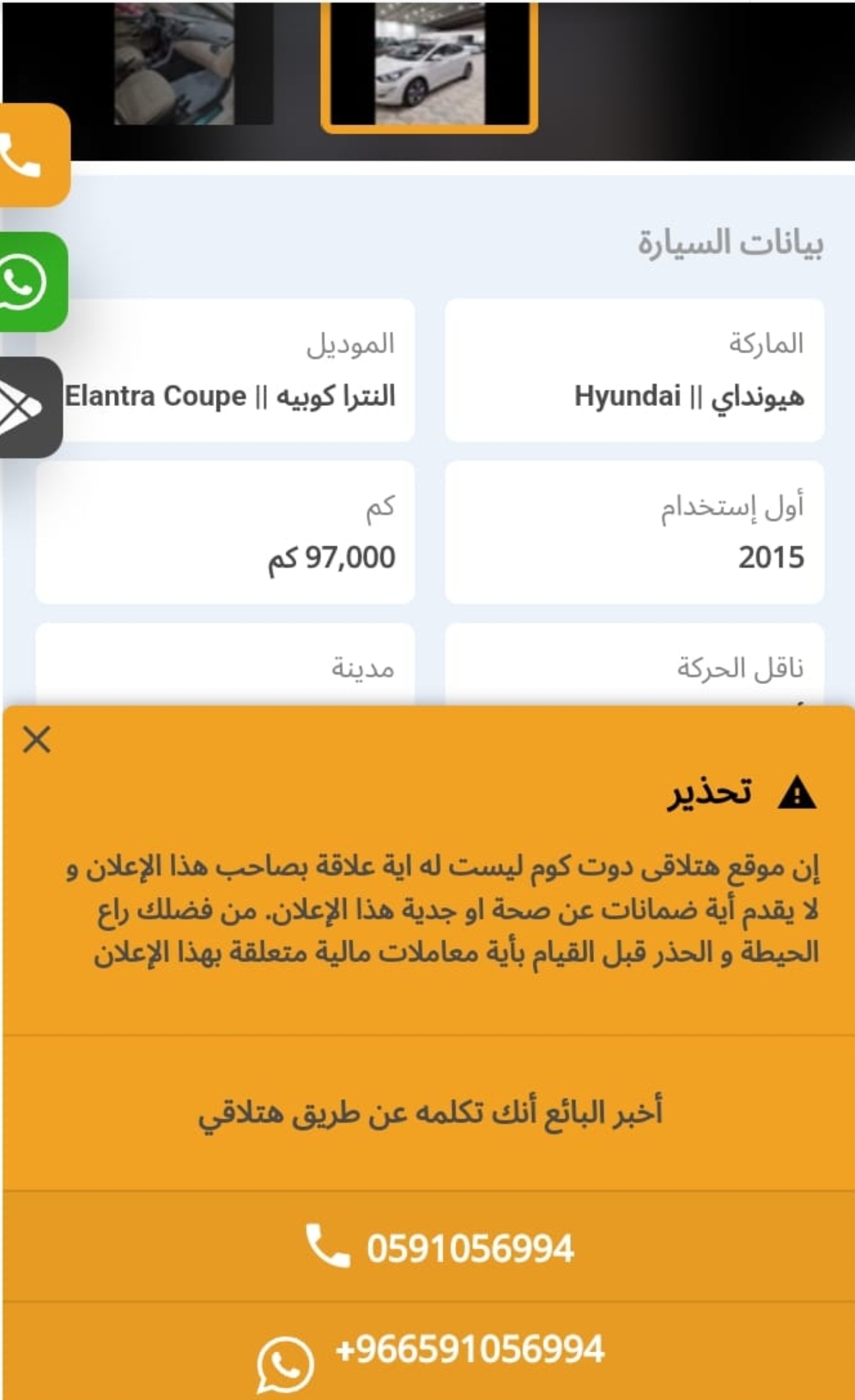Viewport: 855px width, 1400px height.
Task: Close the warning popup with the X
Action: pyautogui.click(x=37, y=739)
